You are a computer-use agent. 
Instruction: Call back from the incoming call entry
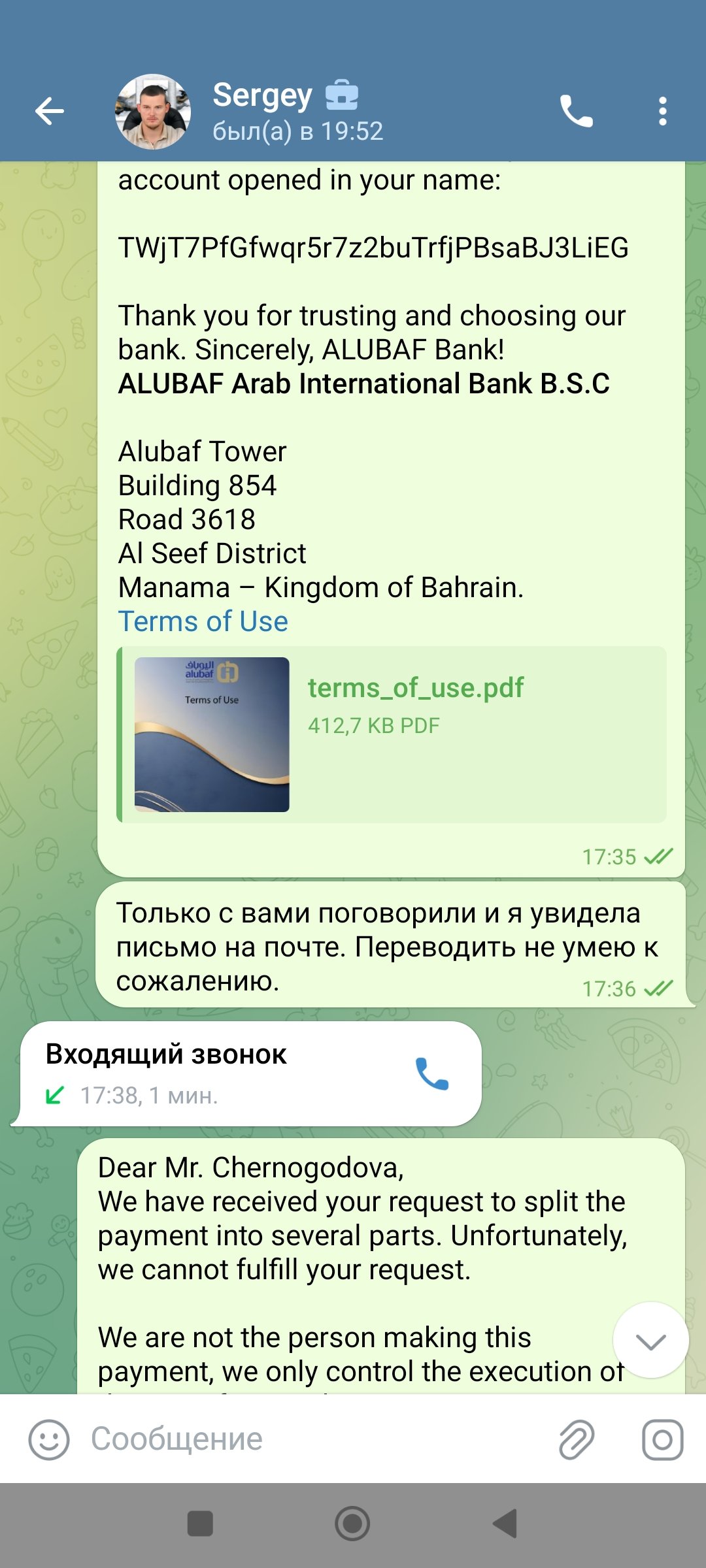tap(432, 1073)
